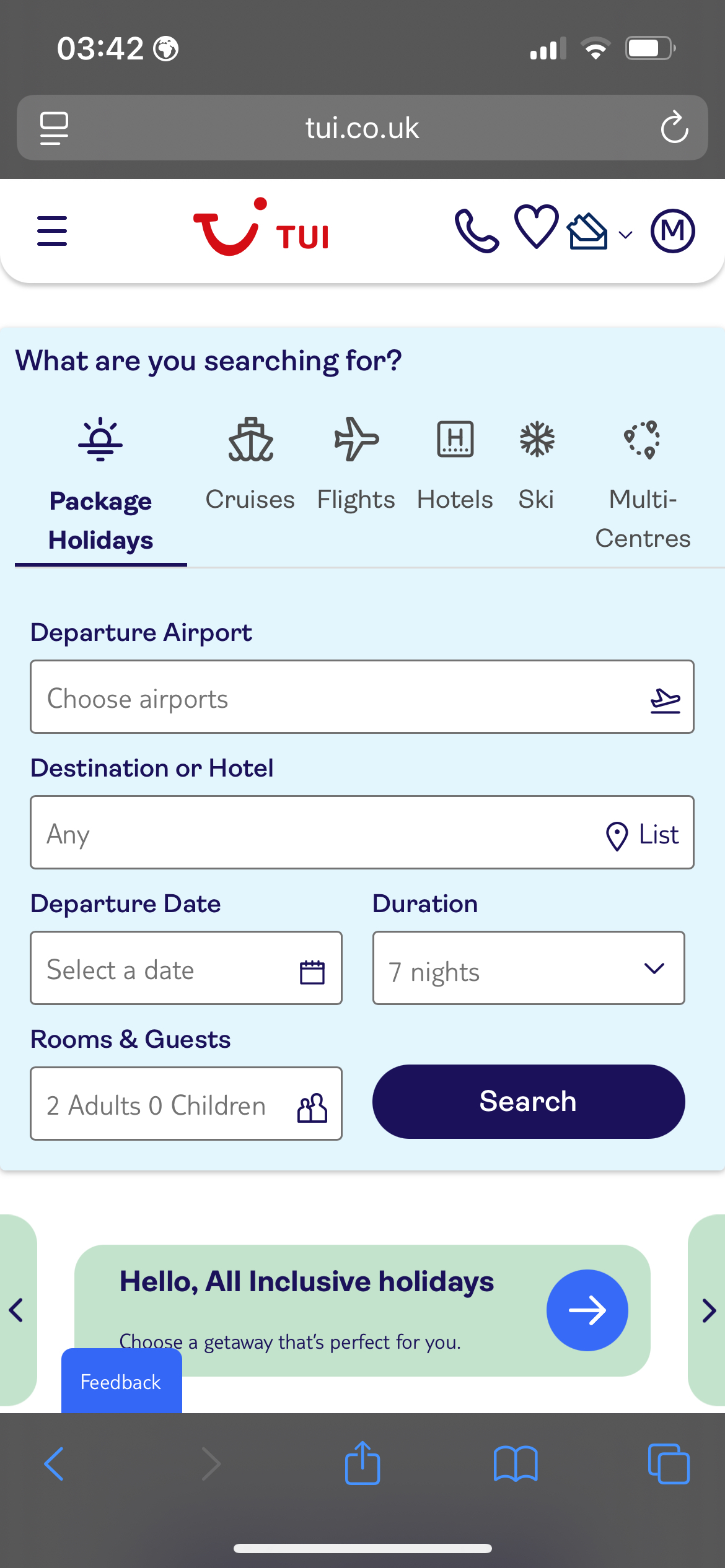Expand the 7 nights duration dropdown
The height and width of the screenshot is (1568, 725).
(x=529, y=968)
